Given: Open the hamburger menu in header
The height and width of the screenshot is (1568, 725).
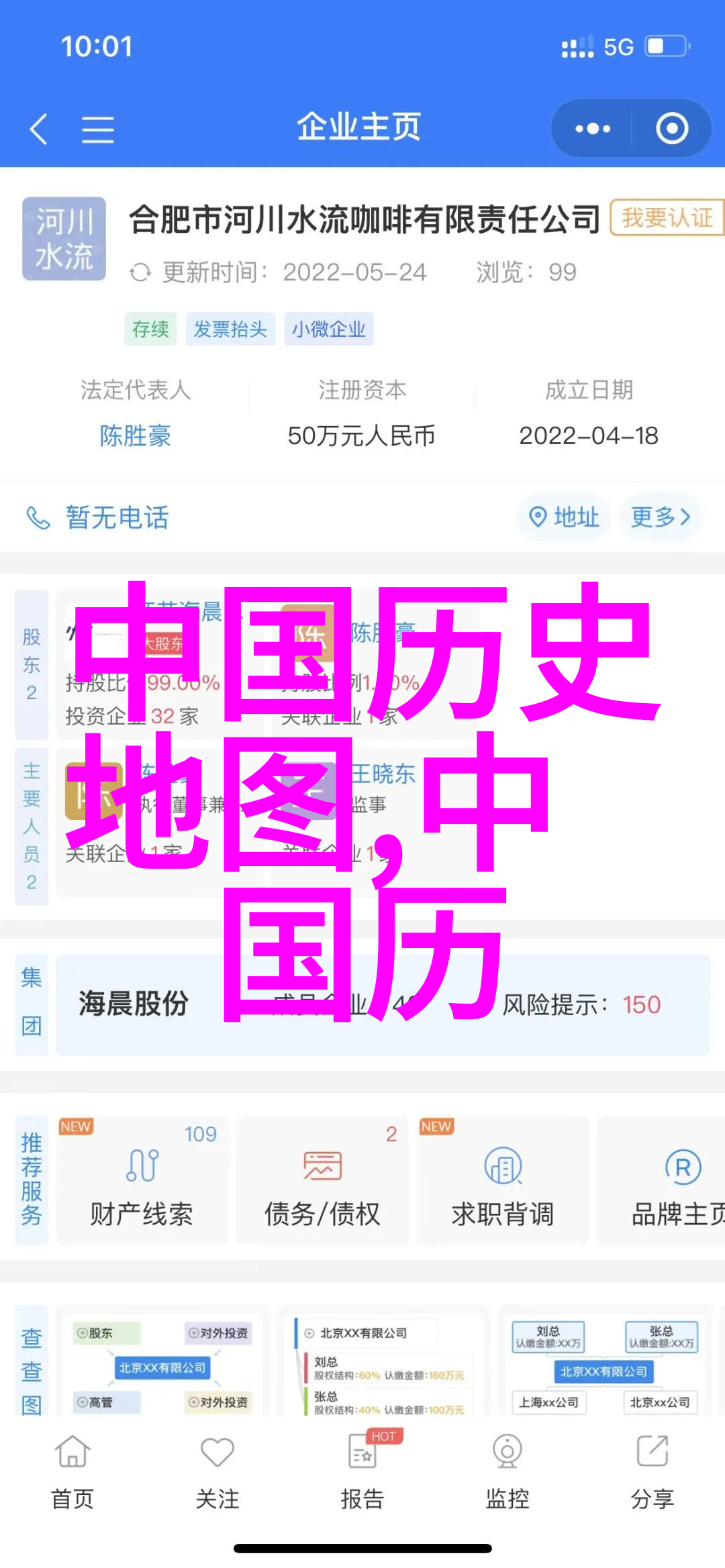Looking at the screenshot, I should [x=98, y=129].
